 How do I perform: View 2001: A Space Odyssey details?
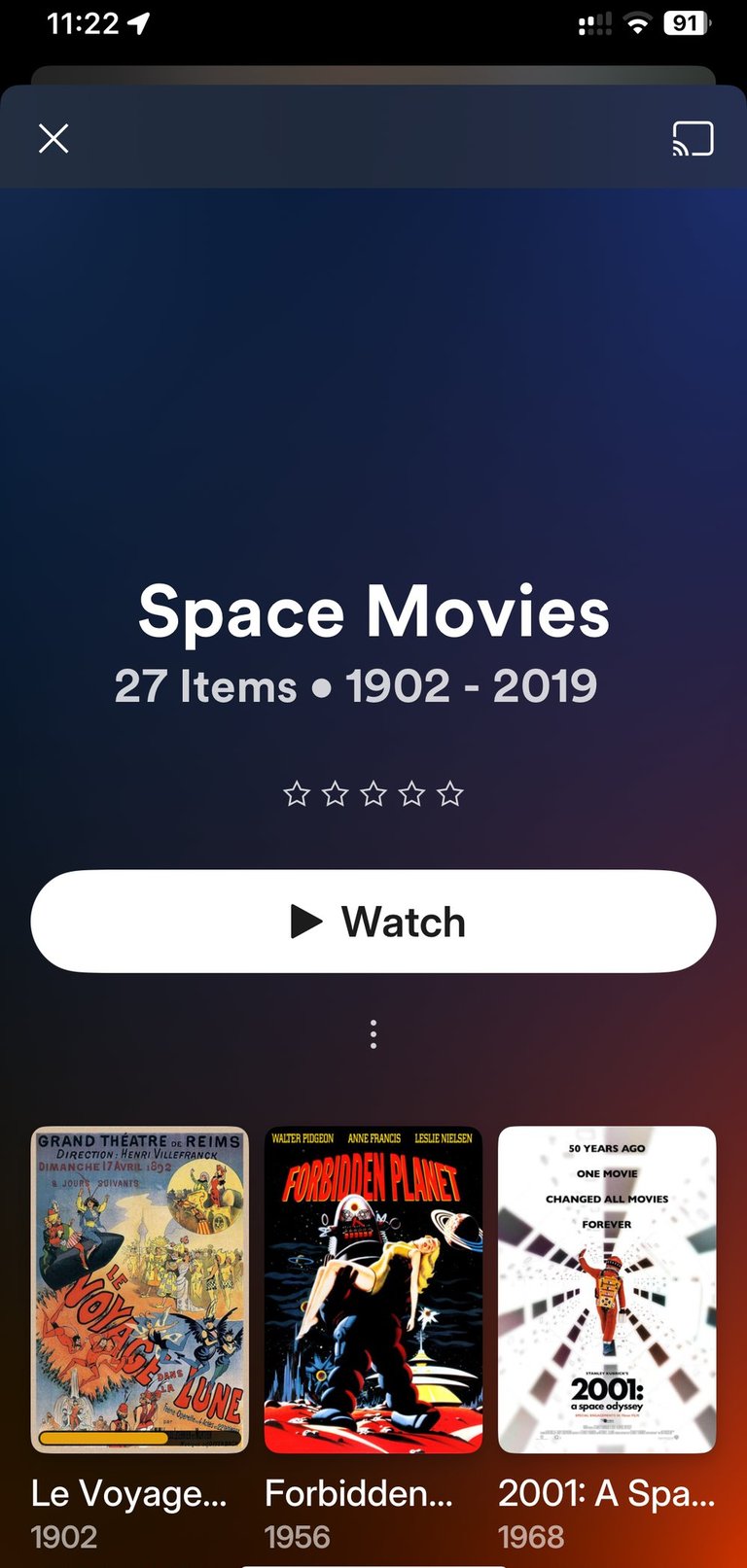pos(607,1289)
